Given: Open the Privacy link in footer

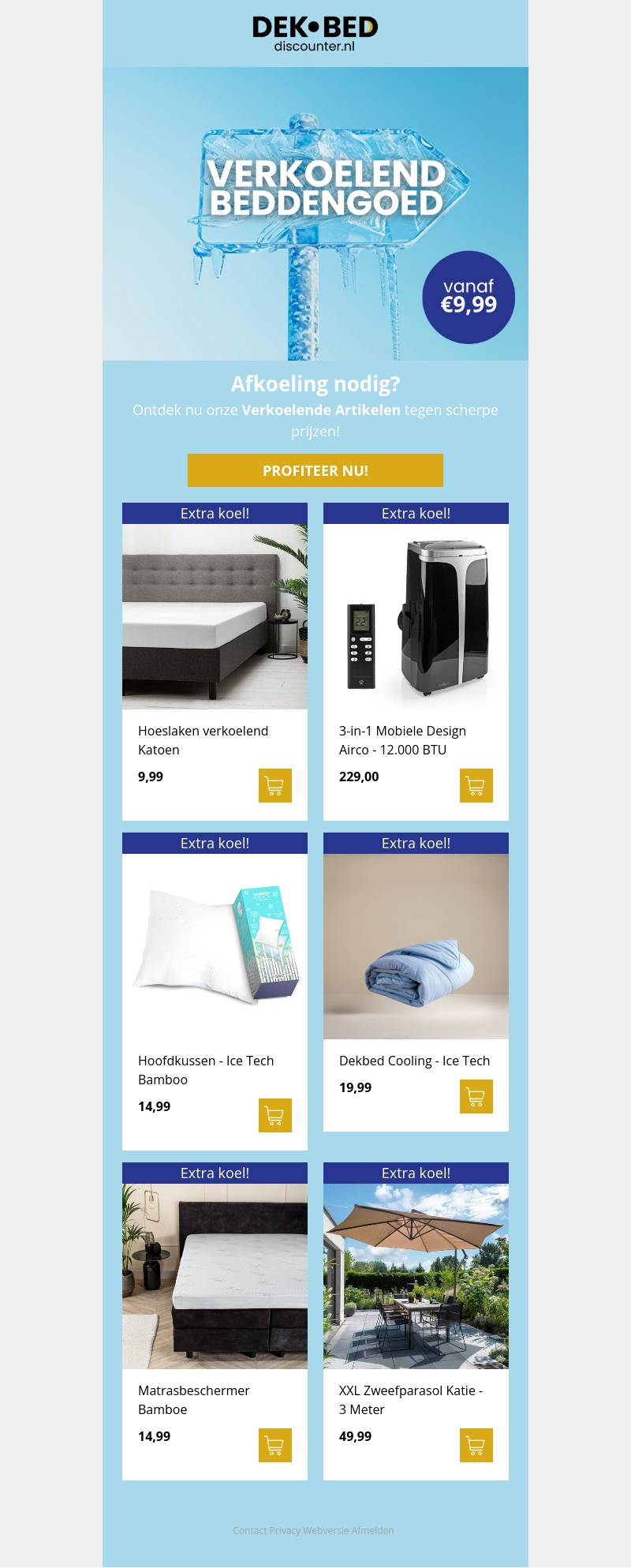Looking at the screenshot, I should [x=285, y=1530].
